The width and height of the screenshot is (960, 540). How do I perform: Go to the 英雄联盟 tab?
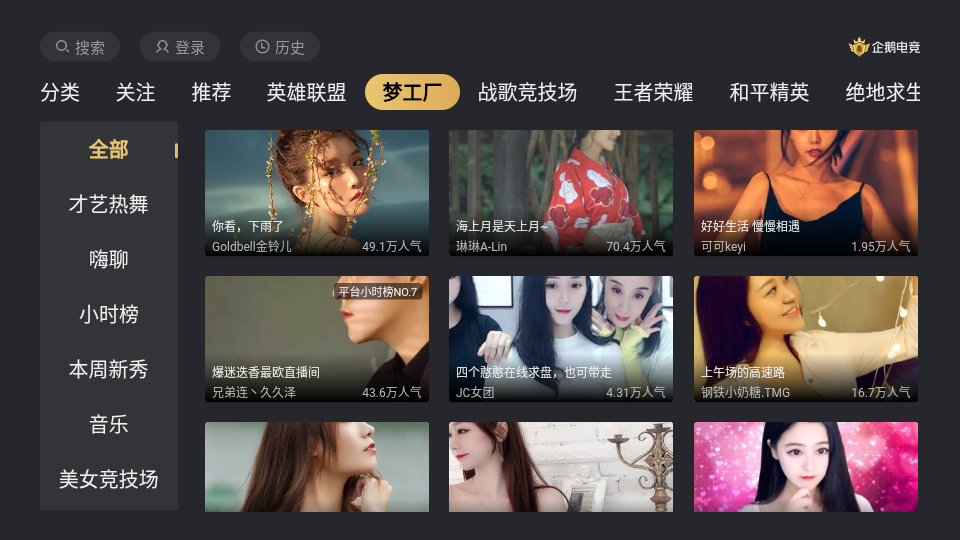[x=306, y=93]
